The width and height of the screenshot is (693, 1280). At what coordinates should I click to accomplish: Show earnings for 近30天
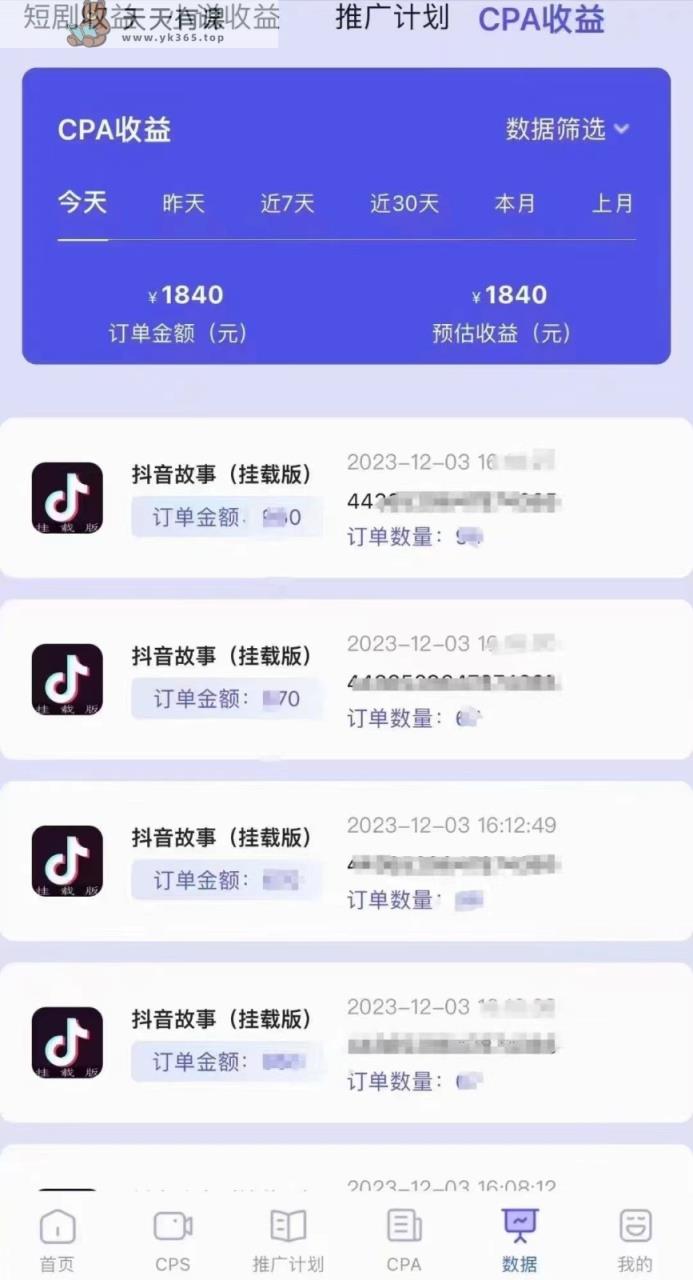404,204
